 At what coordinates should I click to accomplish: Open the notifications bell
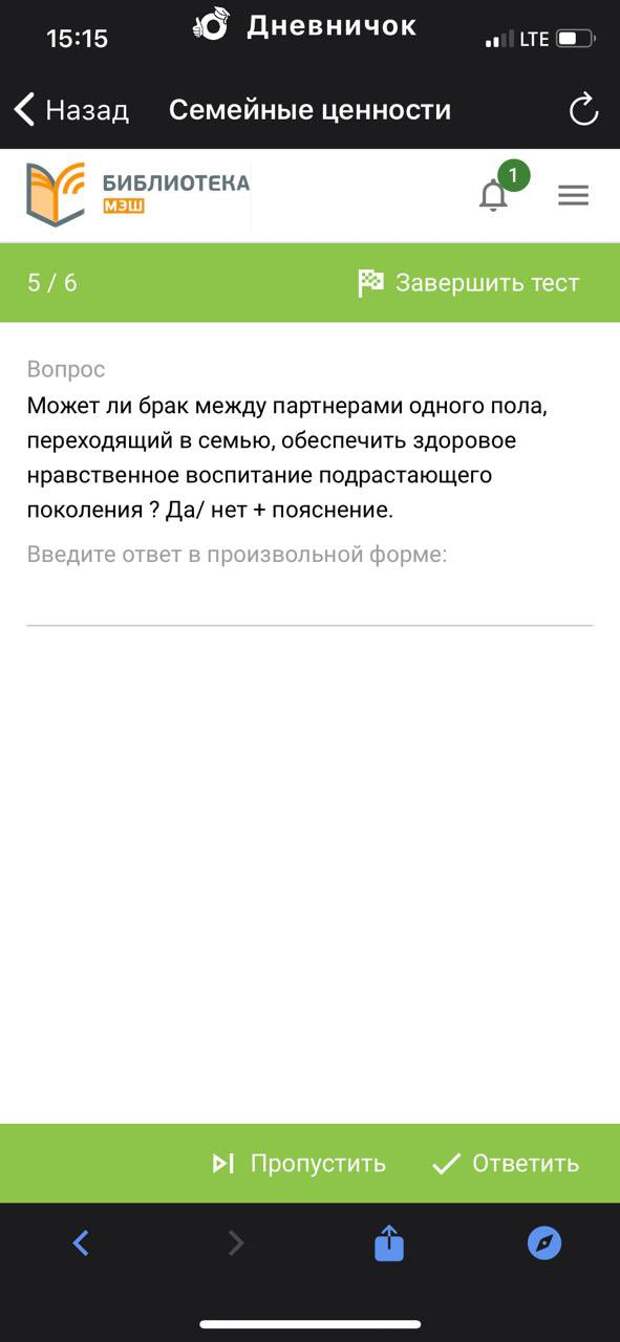tap(494, 194)
